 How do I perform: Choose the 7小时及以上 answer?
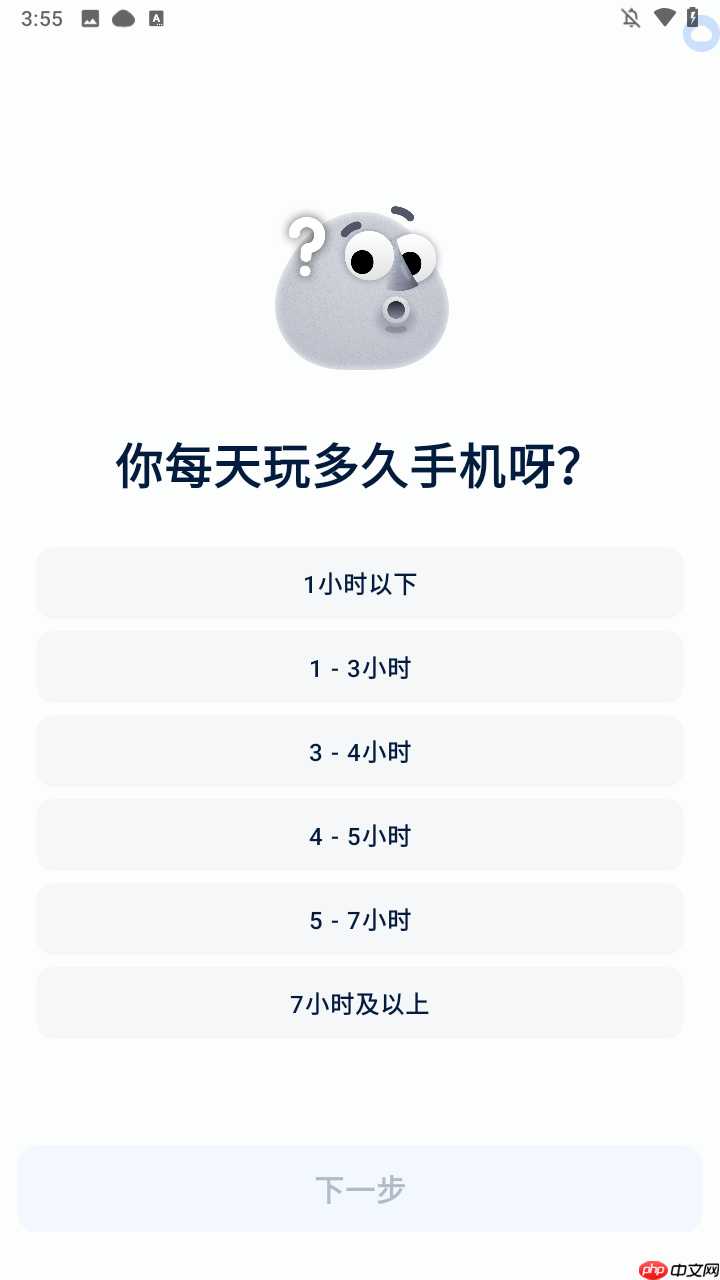(x=360, y=1003)
